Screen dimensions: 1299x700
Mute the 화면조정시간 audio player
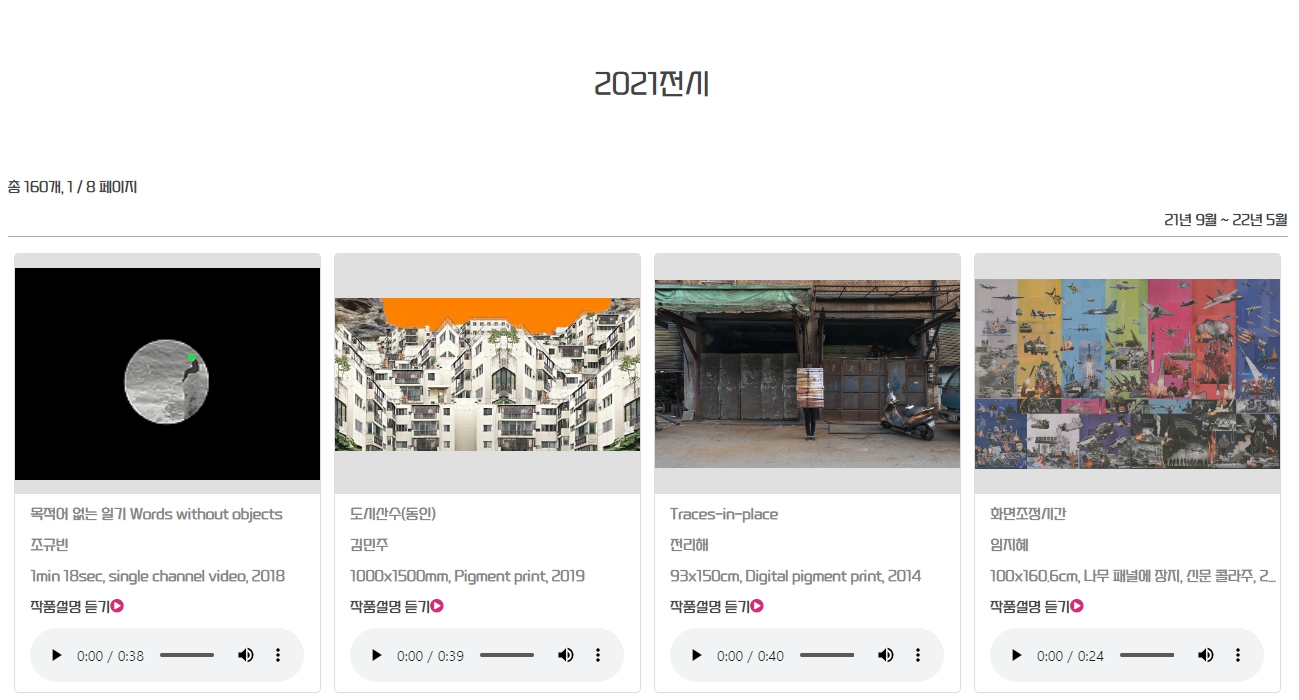coord(1205,655)
